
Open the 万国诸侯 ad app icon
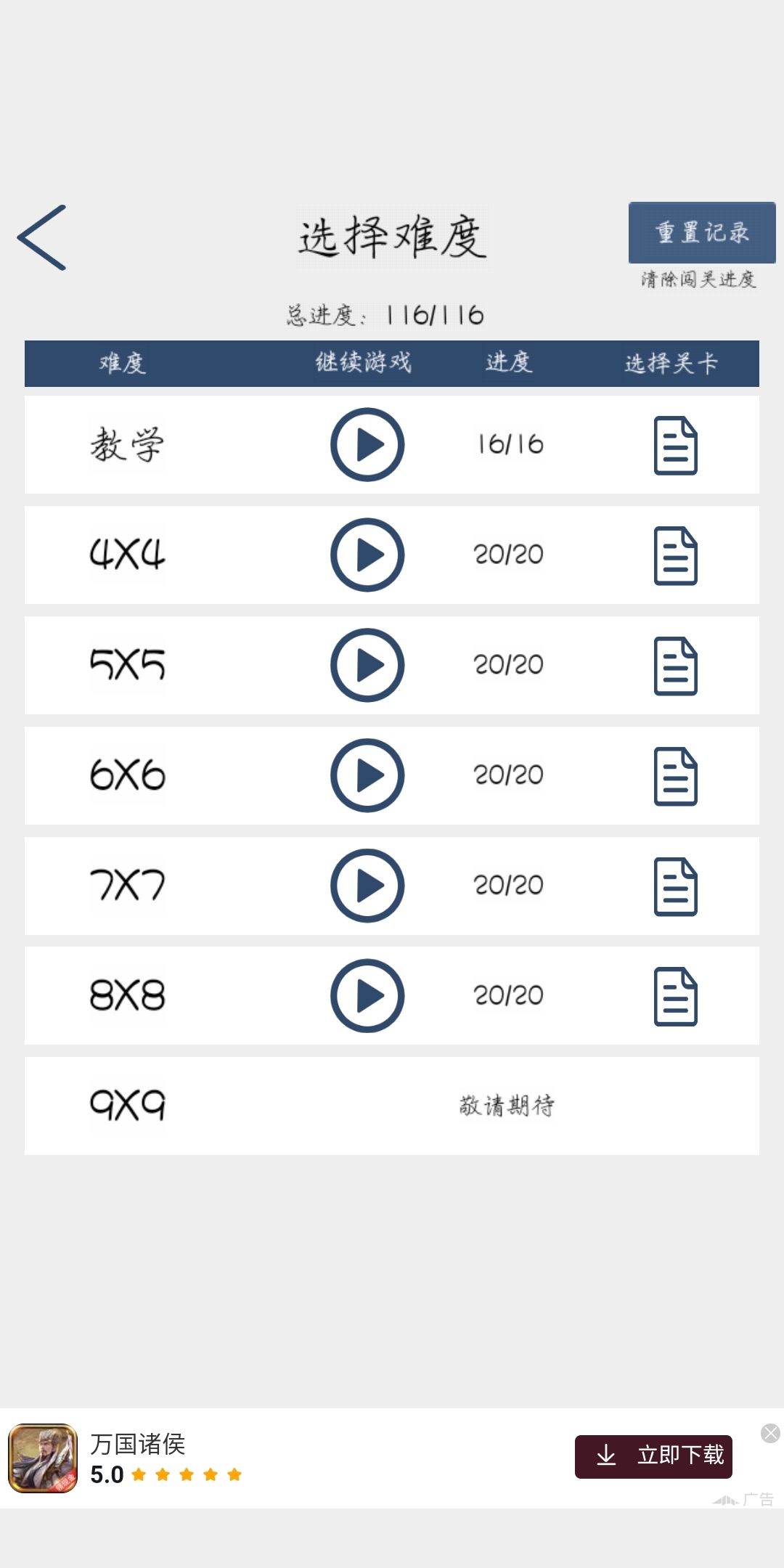43,1458
